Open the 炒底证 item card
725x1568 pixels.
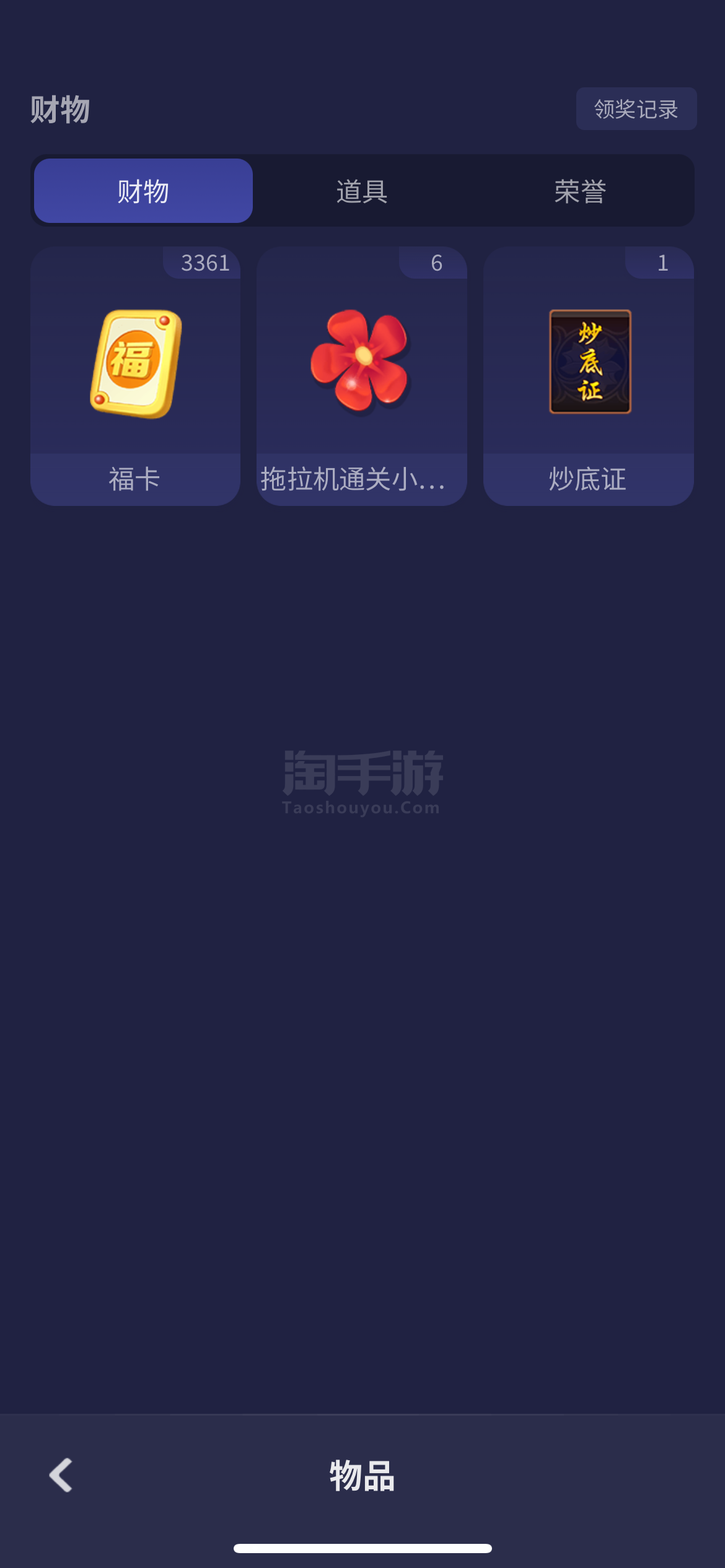589,376
